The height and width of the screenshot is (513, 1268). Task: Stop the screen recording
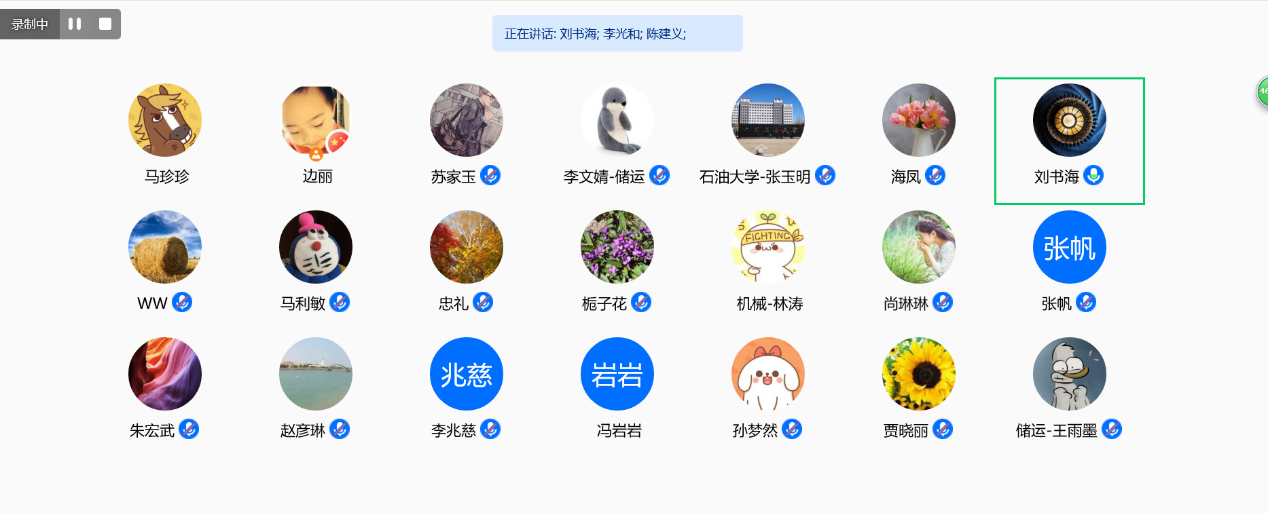tap(105, 24)
